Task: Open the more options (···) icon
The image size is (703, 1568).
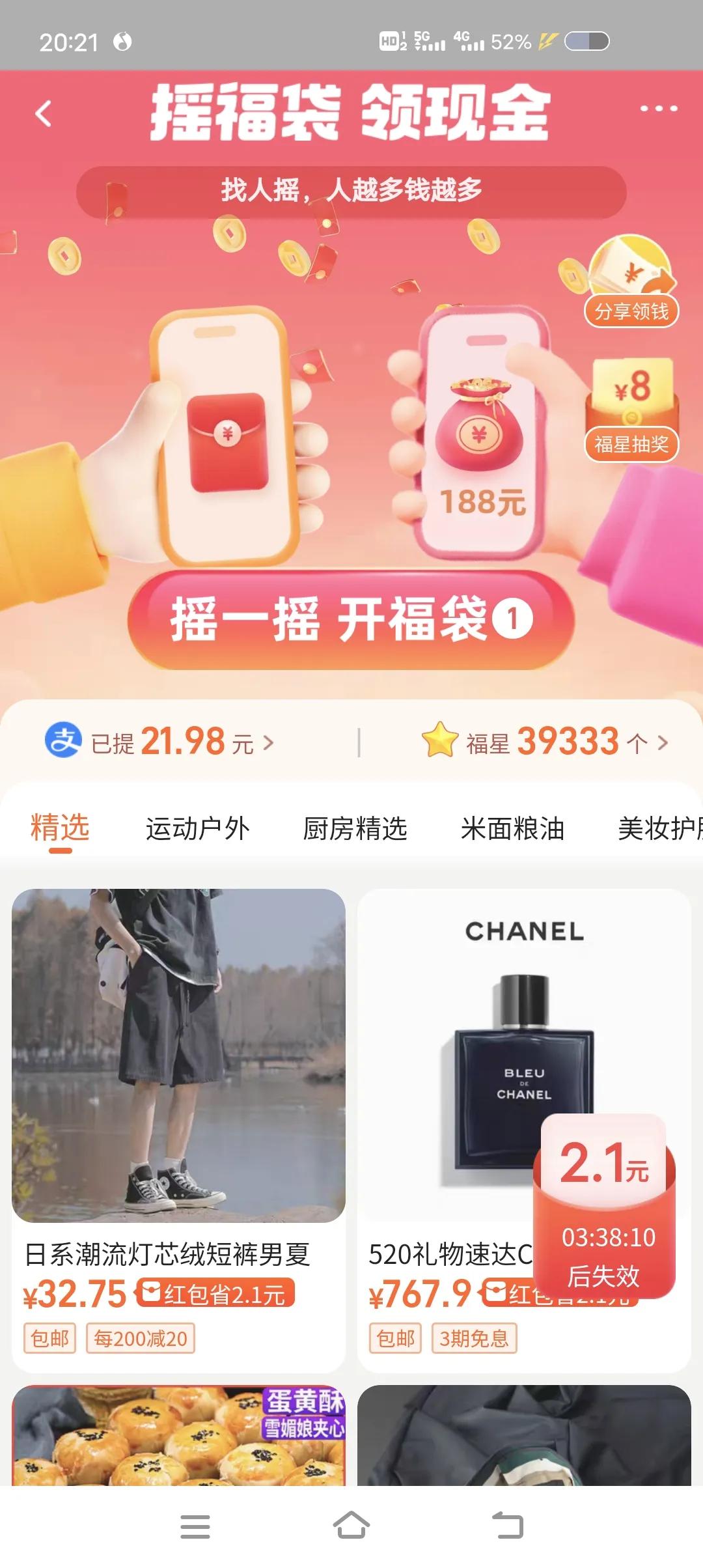Action: (x=659, y=109)
